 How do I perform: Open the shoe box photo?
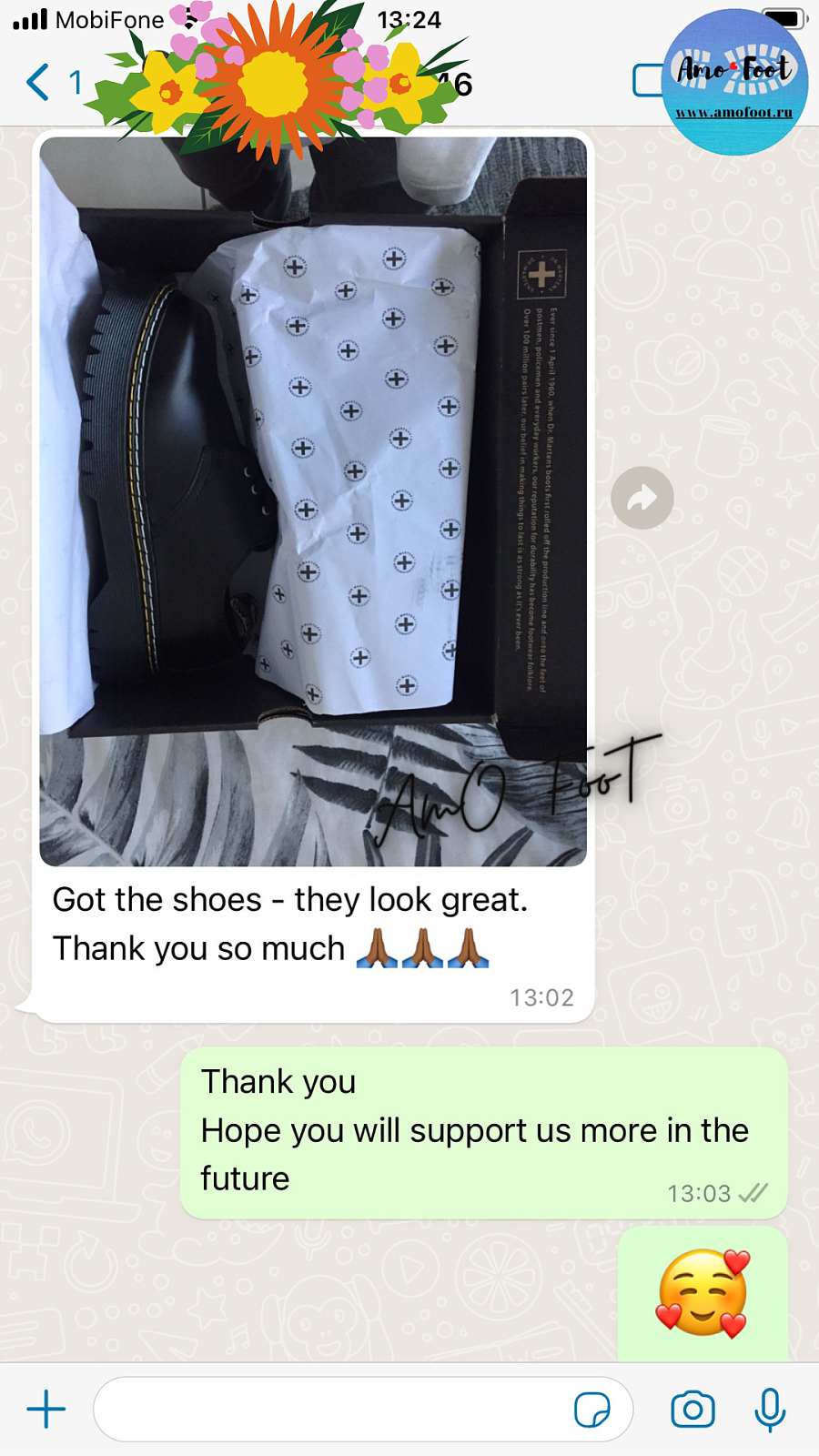click(x=313, y=500)
